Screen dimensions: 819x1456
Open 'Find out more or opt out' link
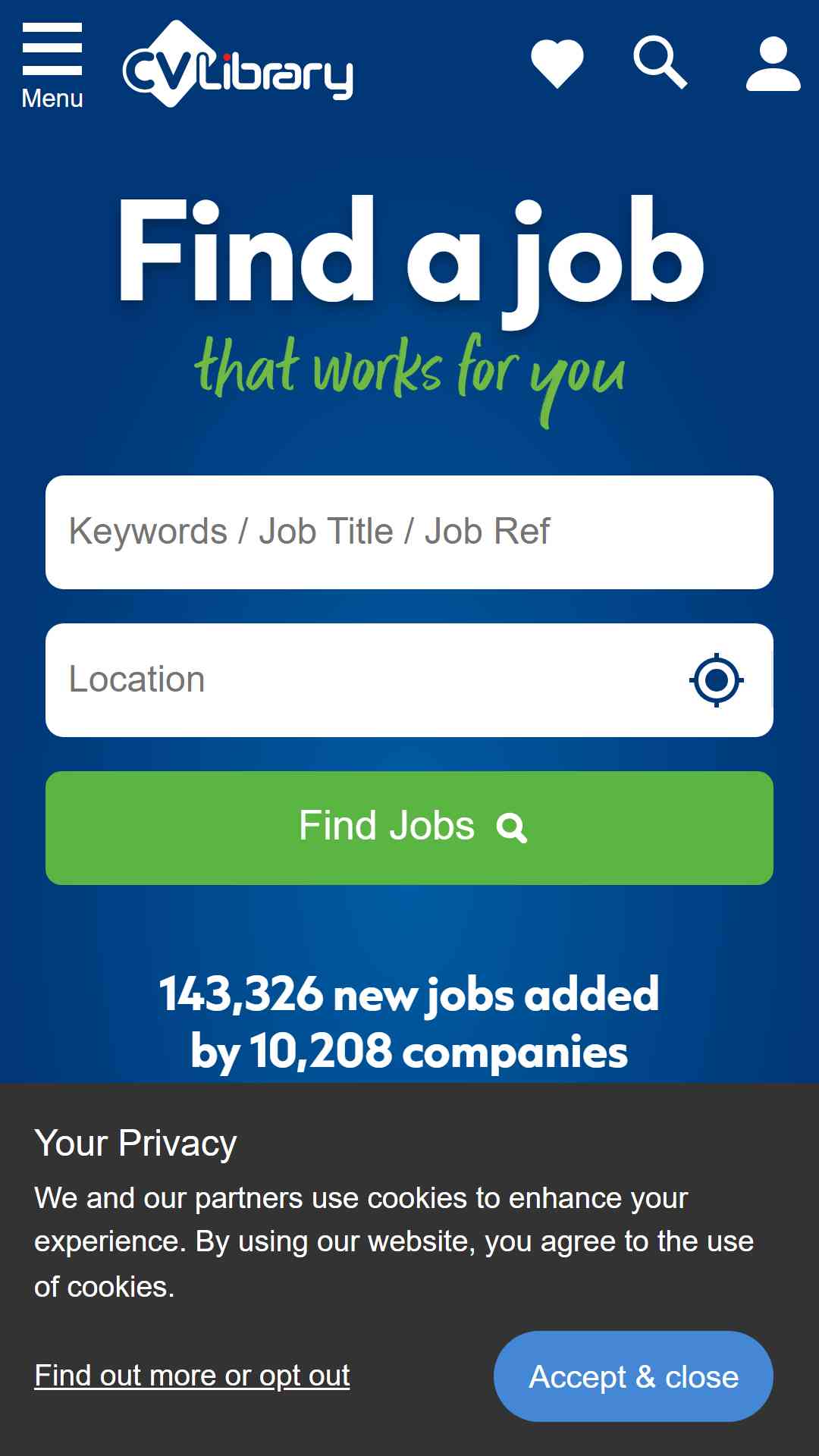(x=192, y=1376)
